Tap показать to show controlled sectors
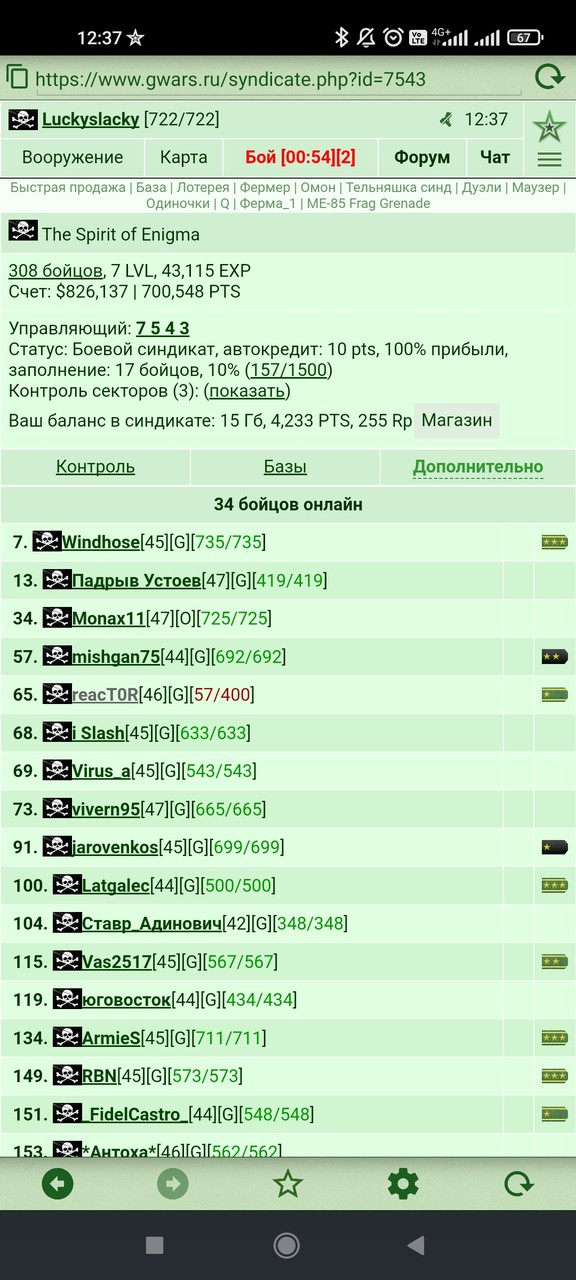Image resolution: width=576 pixels, height=1280 pixels. click(x=247, y=390)
